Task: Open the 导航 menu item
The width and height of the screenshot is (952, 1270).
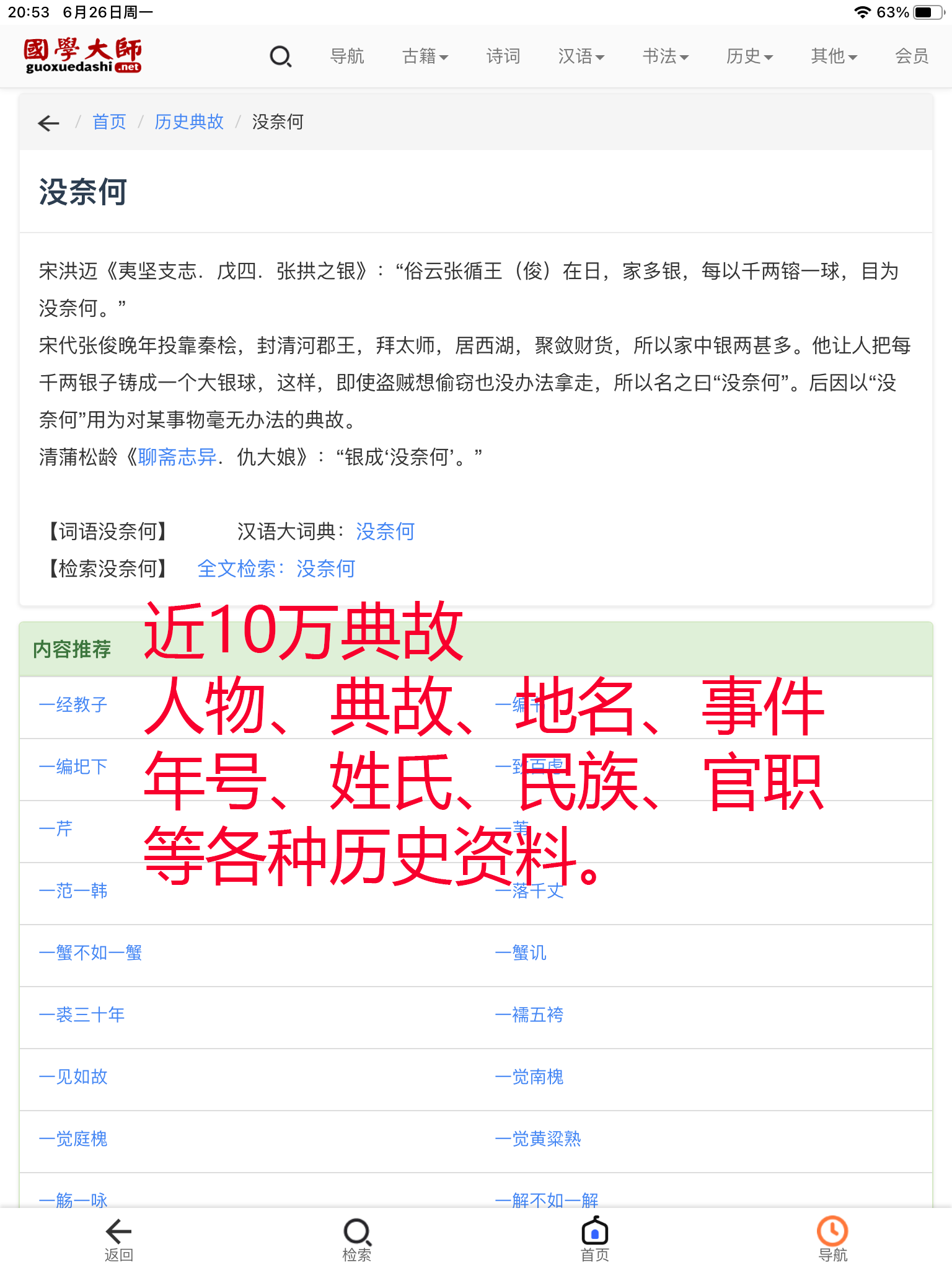Action: 346,56
